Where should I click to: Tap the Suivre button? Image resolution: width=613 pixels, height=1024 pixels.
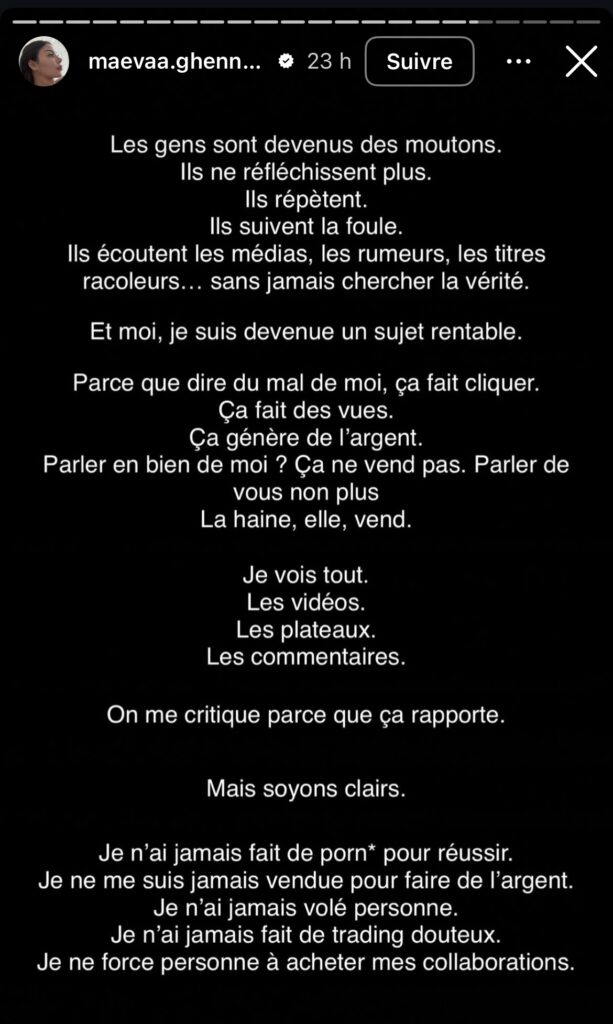(419, 61)
